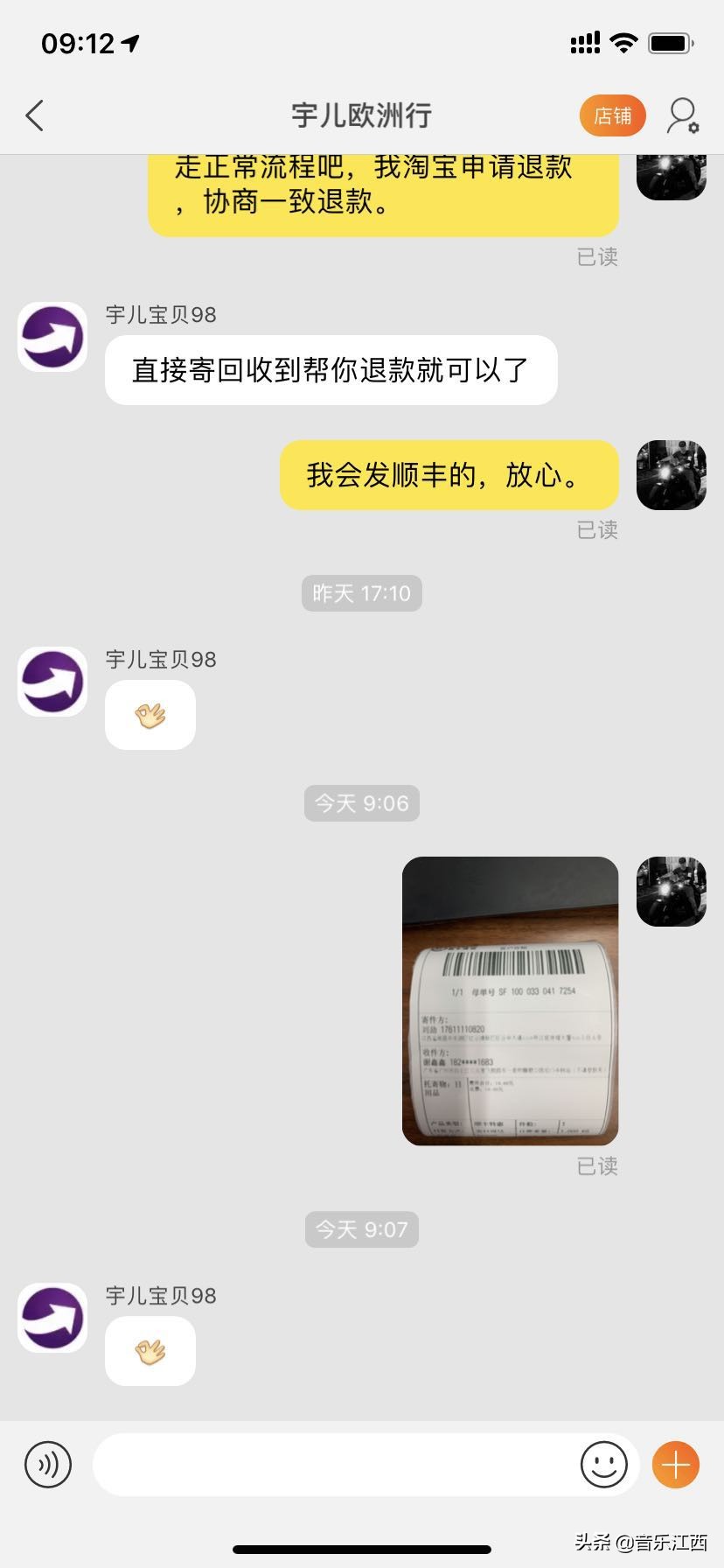Open voice input with the sound wave icon
This screenshot has height=1568, width=724.
point(49,1465)
